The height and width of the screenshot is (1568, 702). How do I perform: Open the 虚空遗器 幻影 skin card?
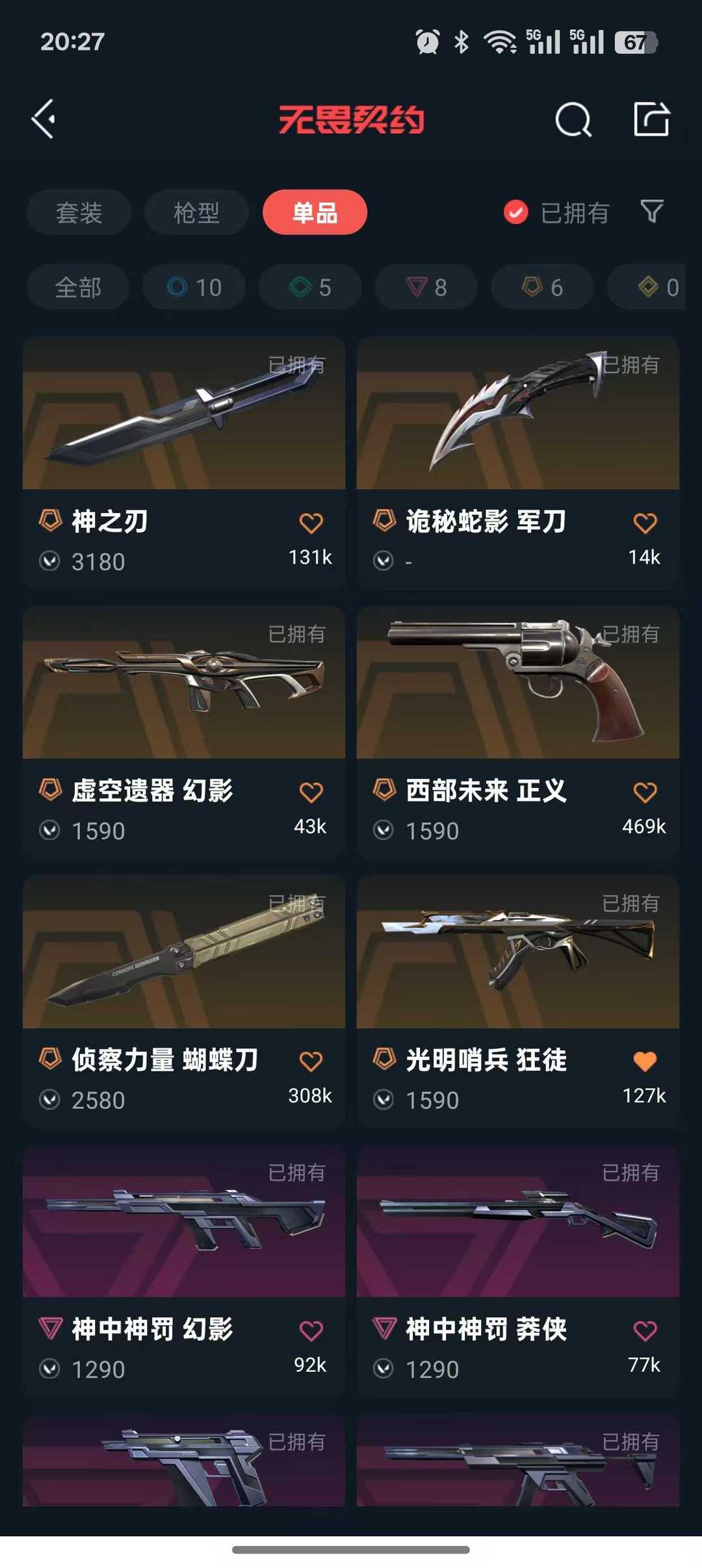point(184,732)
